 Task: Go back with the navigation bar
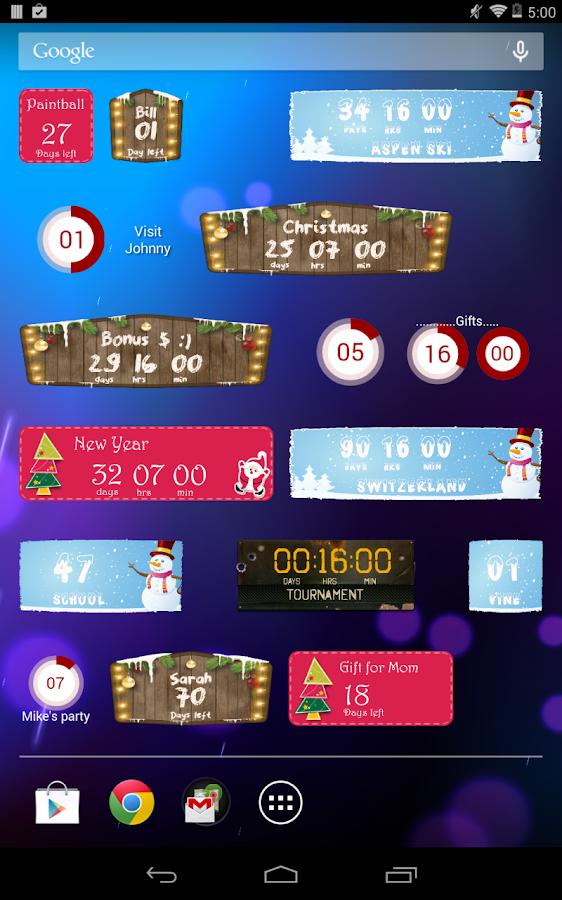click(x=161, y=875)
